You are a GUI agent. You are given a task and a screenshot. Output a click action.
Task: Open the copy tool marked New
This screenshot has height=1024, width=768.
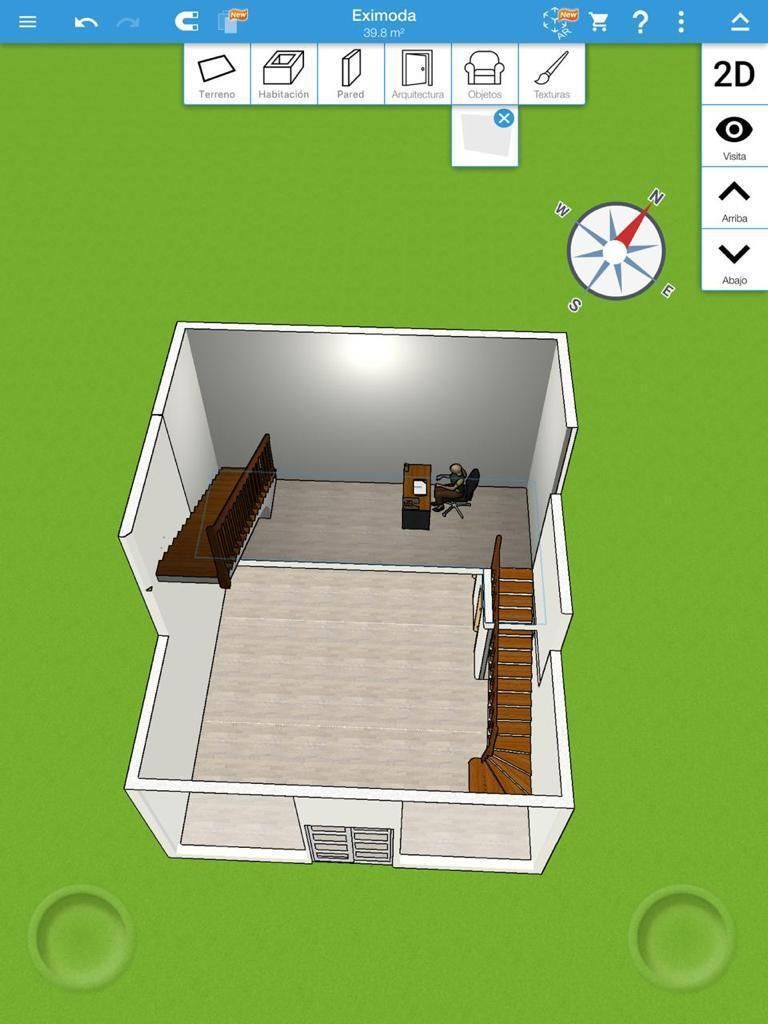click(231, 20)
